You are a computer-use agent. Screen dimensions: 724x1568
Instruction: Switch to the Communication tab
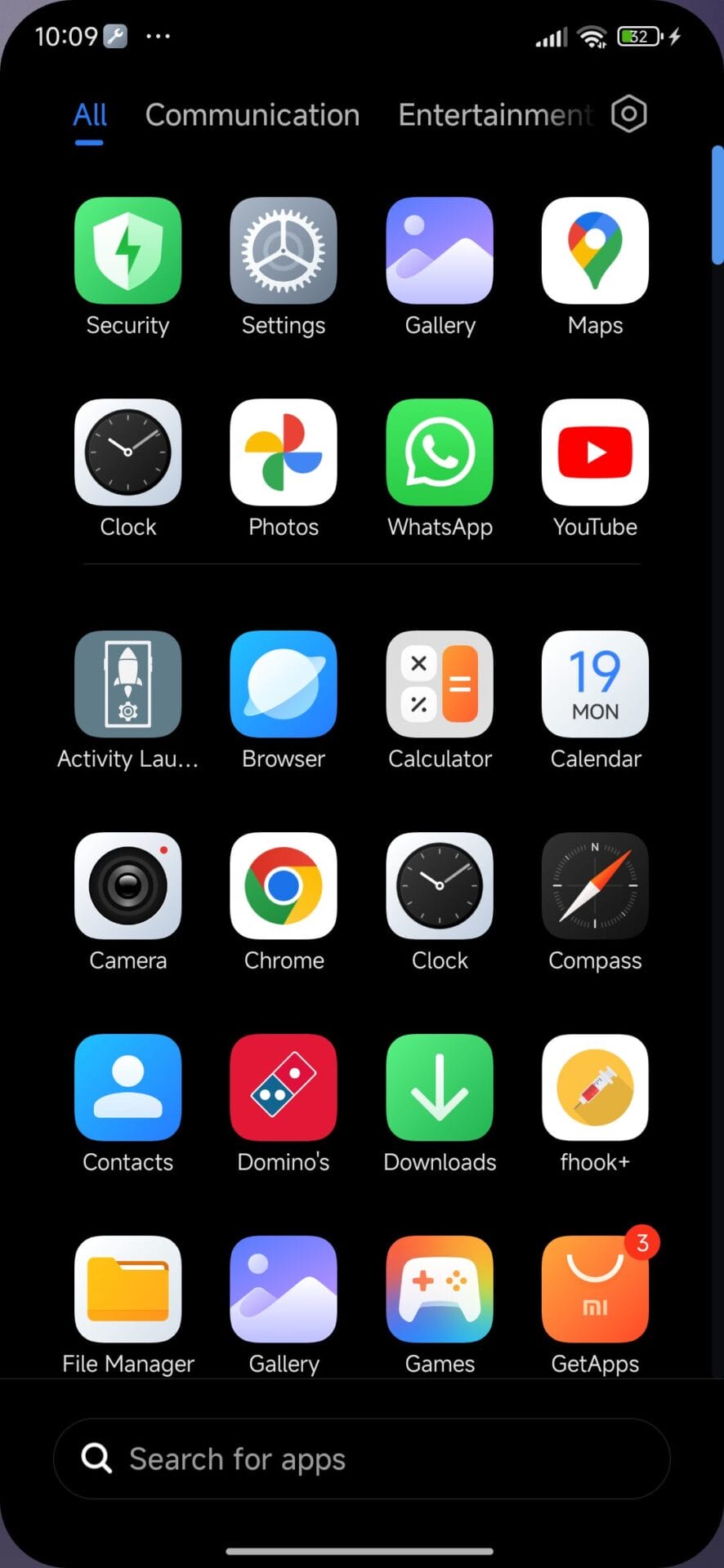click(x=253, y=115)
